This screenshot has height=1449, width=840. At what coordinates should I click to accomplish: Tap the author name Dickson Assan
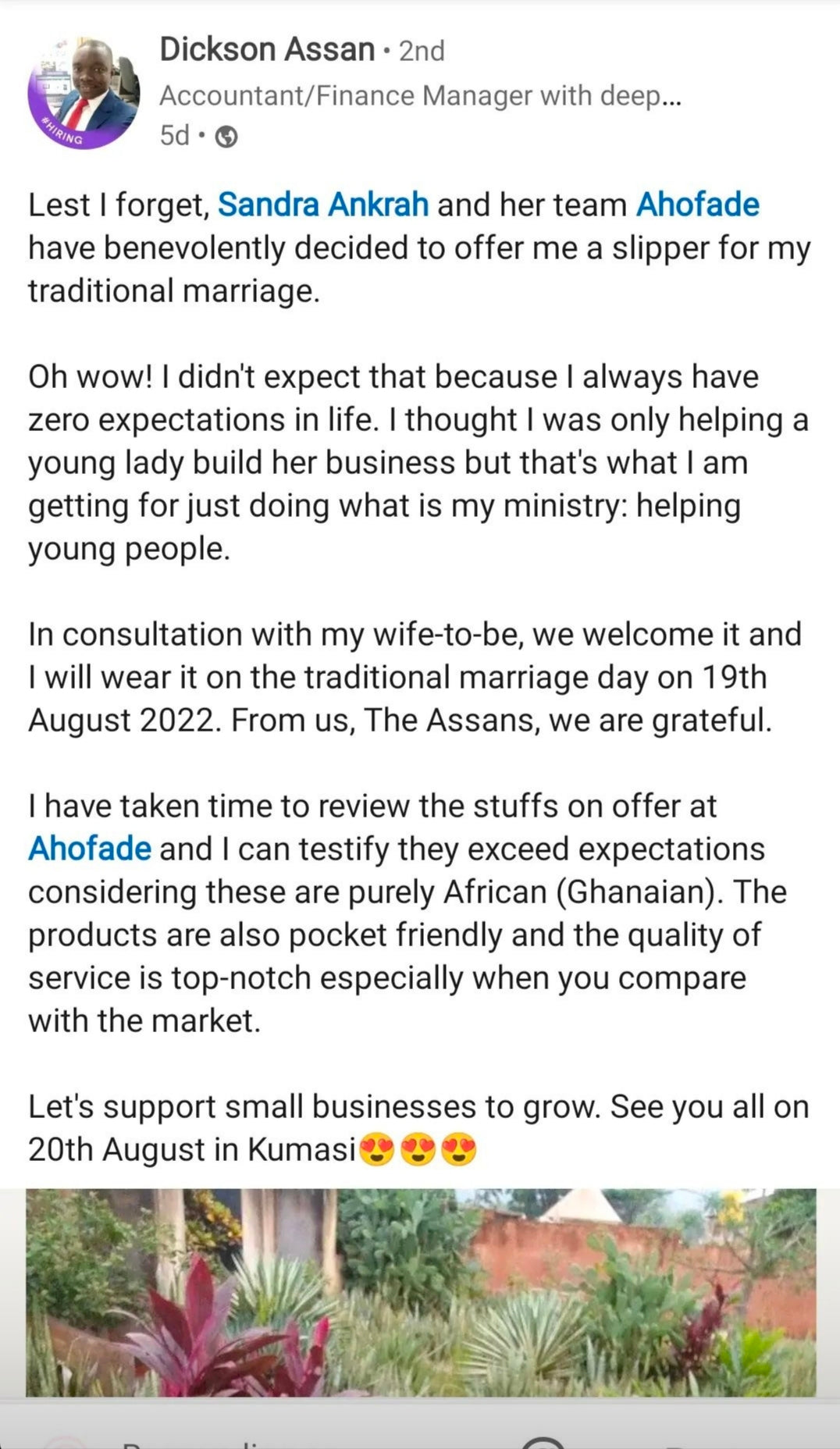tap(267, 50)
